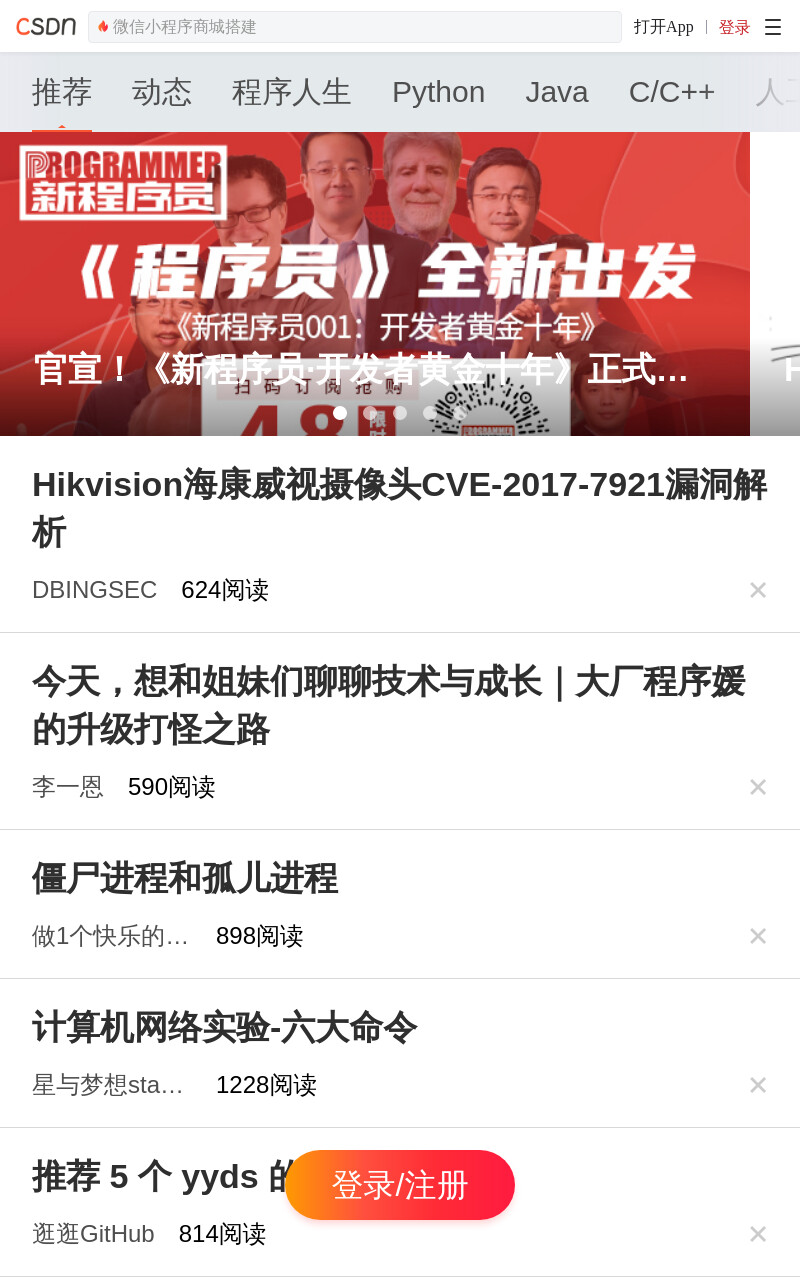The image size is (800, 1280).
Task: Open the 大厂程序媛的升级打怪之路 article
Action: pyautogui.click(x=389, y=705)
